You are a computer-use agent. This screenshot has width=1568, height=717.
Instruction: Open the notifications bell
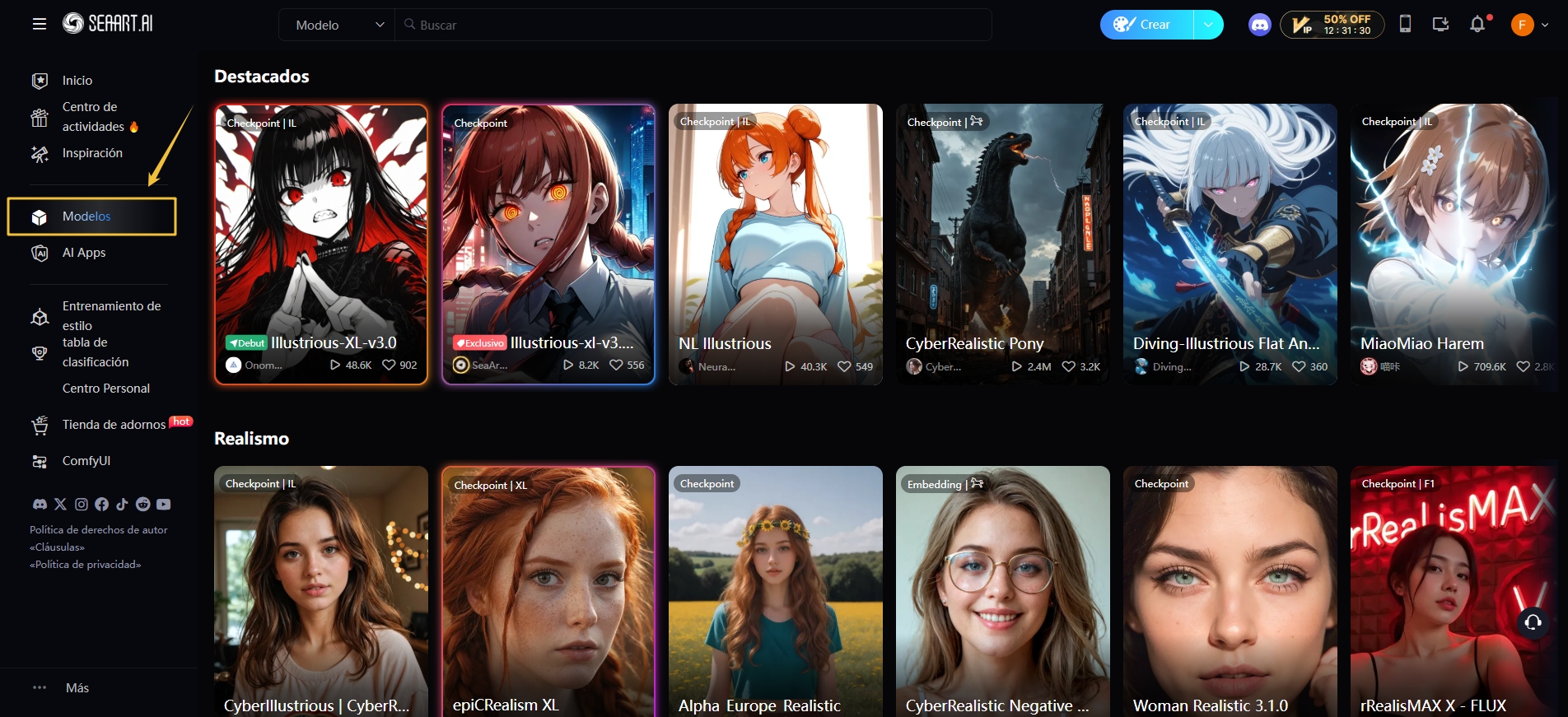(x=1477, y=25)
